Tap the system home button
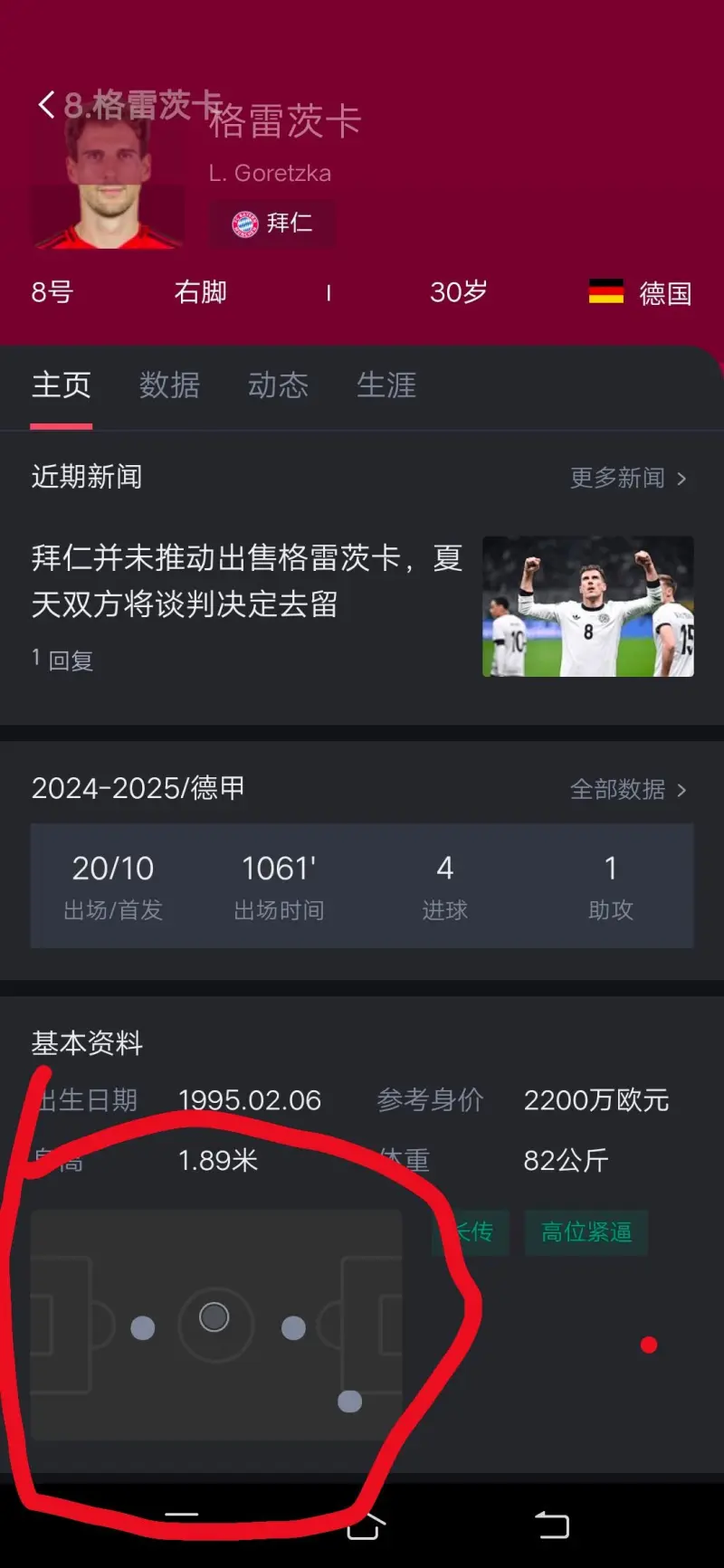Image resolution: width=724 pixels, height=1568 pixels. pos(364,1527)
